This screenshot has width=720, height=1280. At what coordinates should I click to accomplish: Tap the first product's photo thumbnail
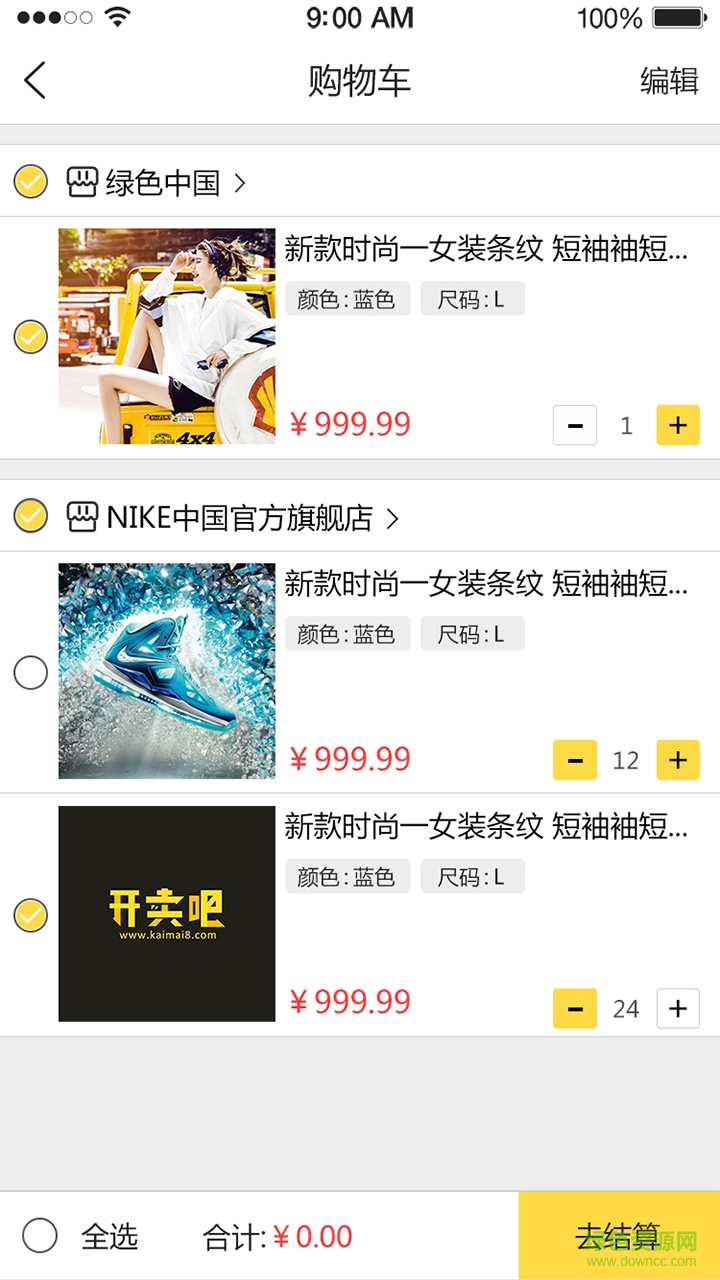pos(166,336)
